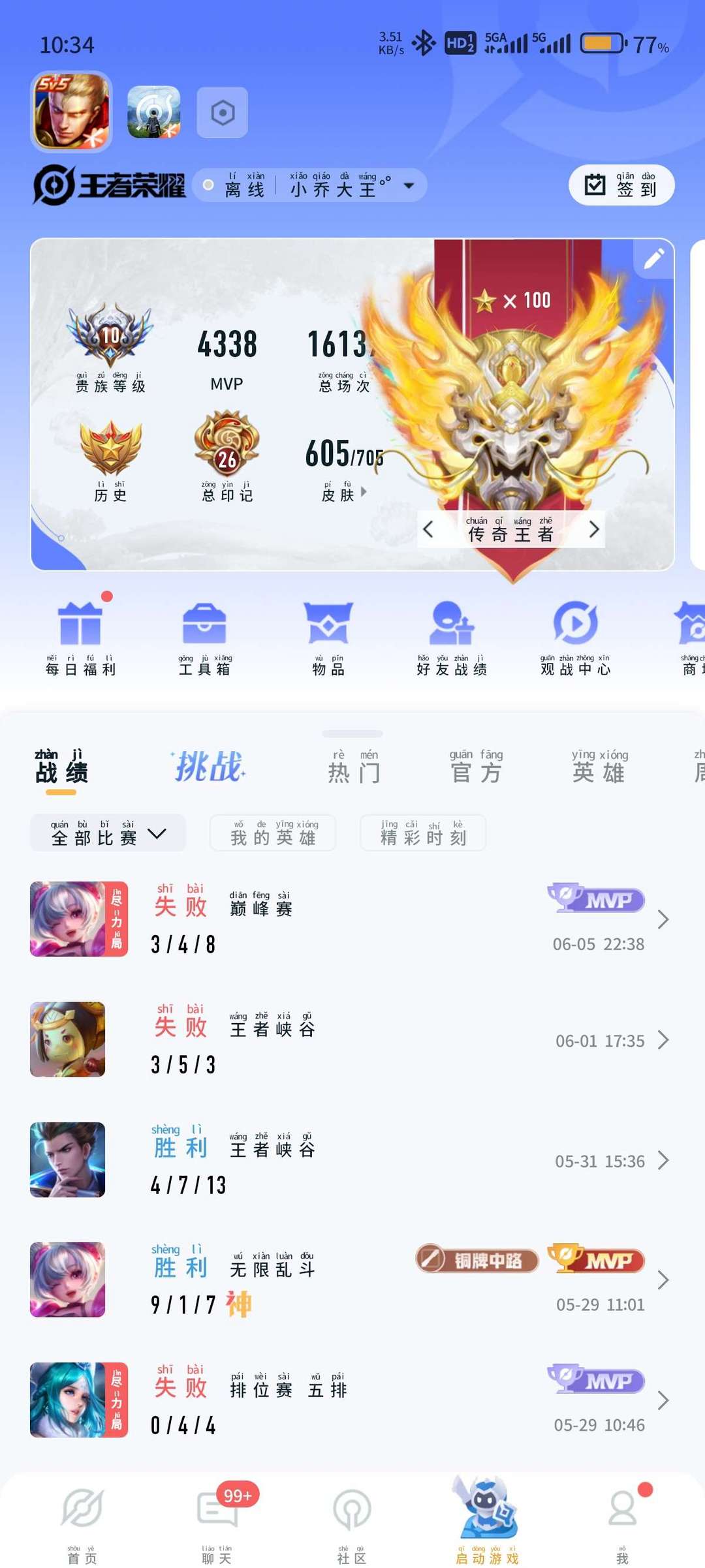Tap the edit pencil on the profile card
This screenshot has width=705, height=1568.
[x=653, y=259]
